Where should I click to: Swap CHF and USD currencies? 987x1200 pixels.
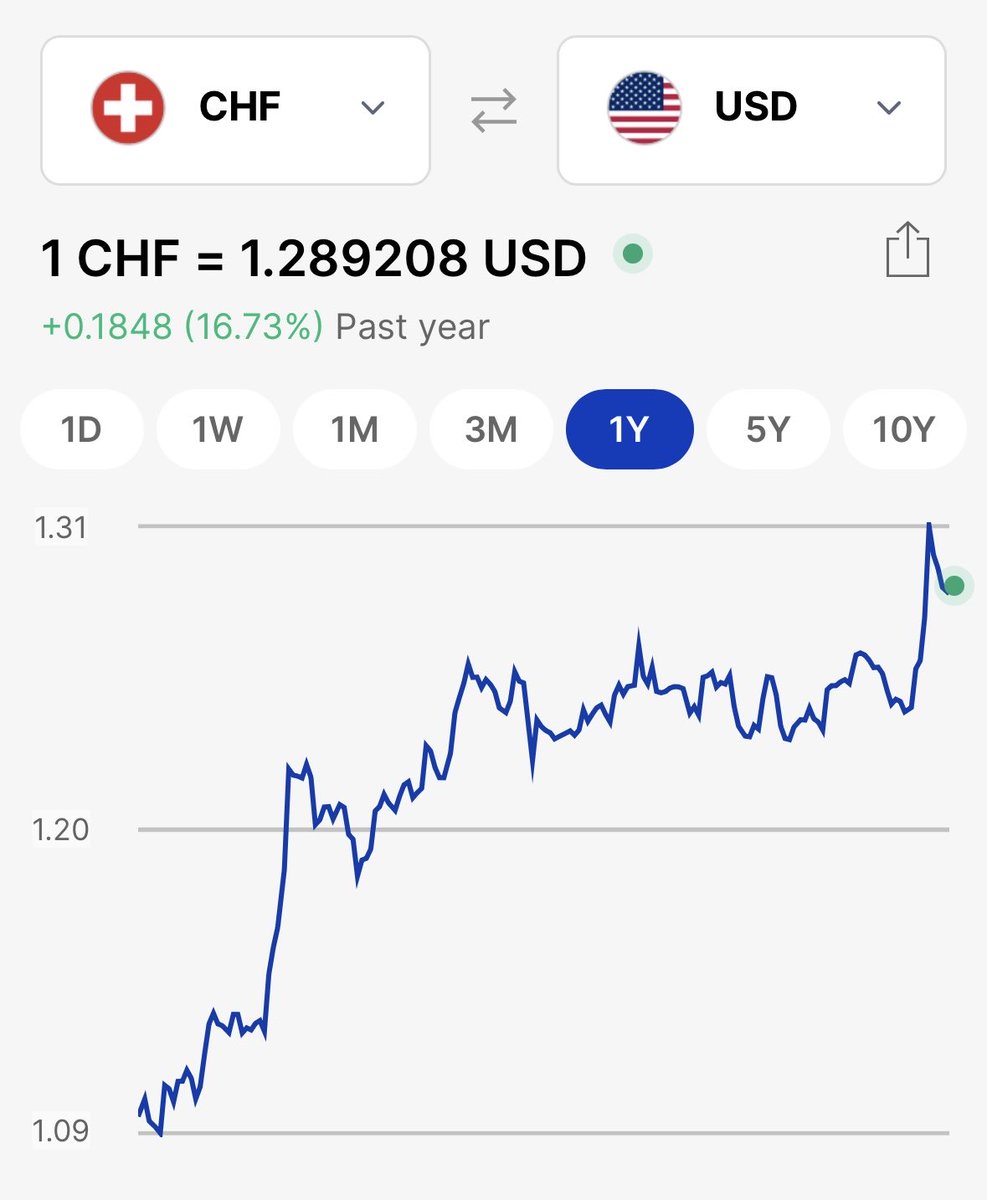click(x=494, y=110)
